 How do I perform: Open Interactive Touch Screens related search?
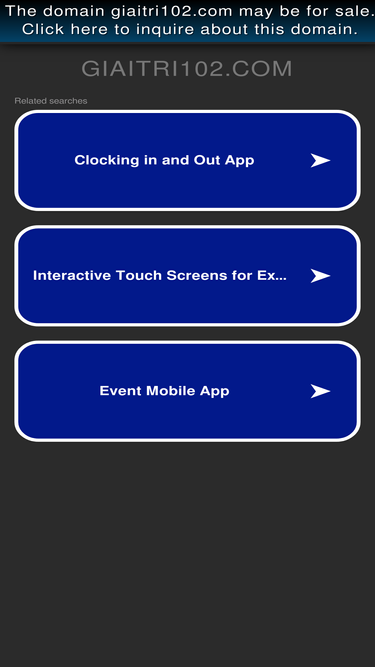click(x=188, y=276)
